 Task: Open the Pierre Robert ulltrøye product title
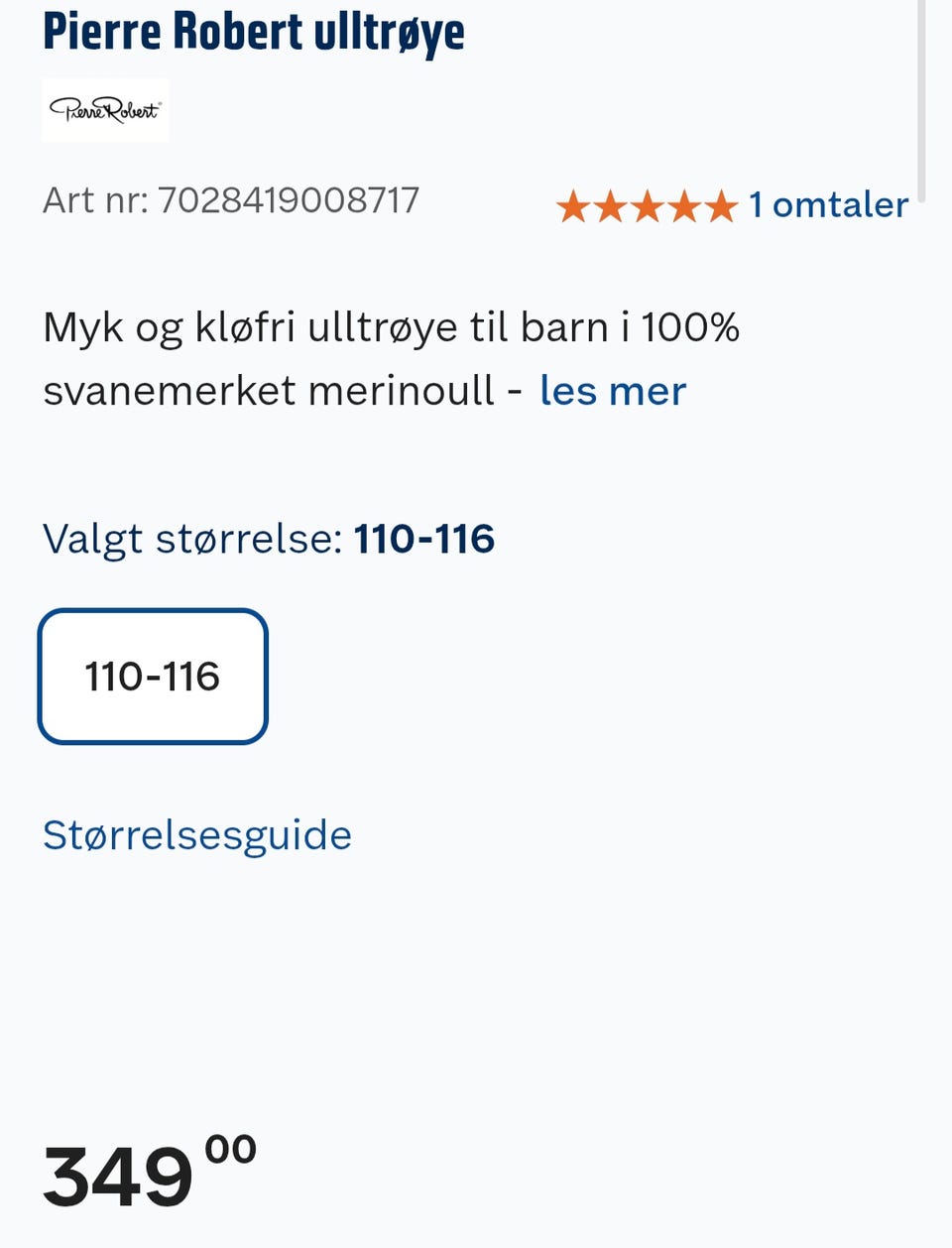click(253, 31)
